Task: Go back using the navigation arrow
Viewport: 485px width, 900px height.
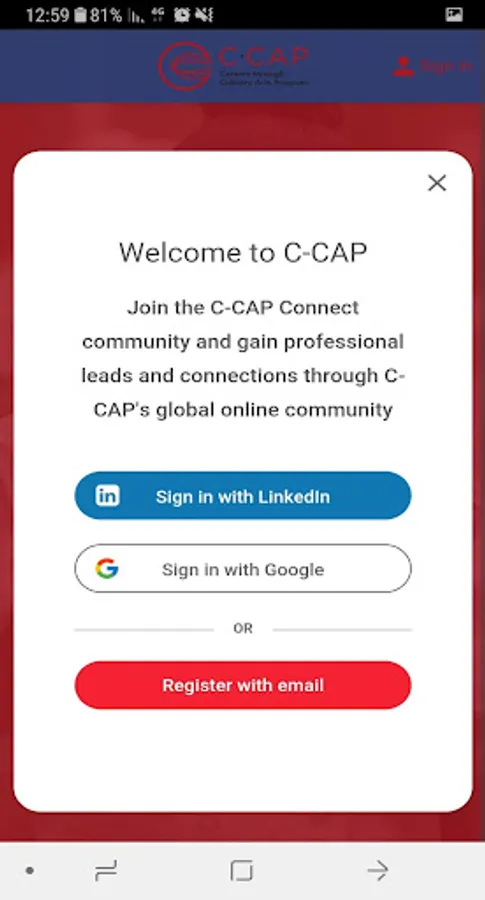Action: [378, 871]
